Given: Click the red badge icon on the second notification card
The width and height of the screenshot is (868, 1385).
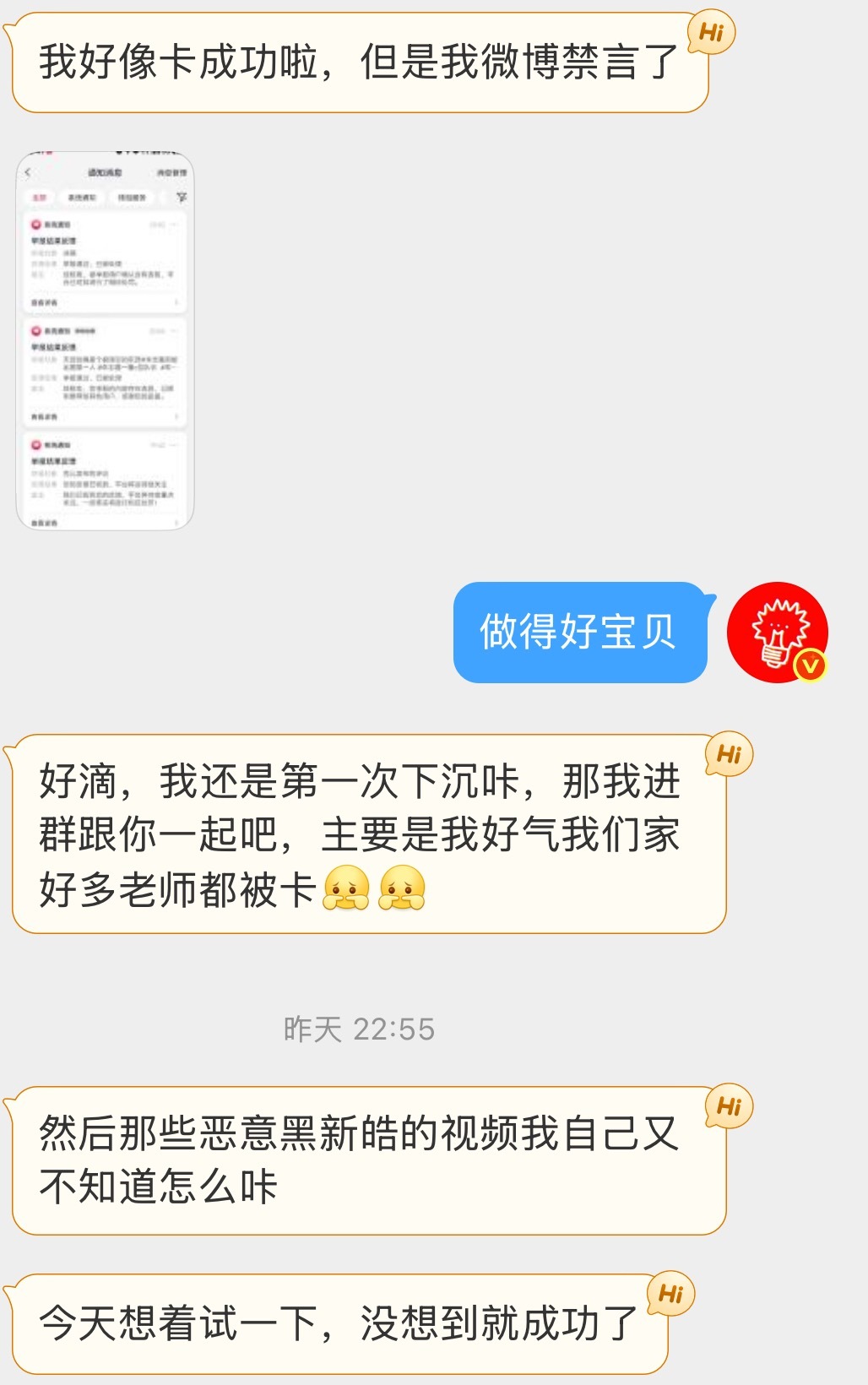Looking at the screenshot, I should coord(35,329).
